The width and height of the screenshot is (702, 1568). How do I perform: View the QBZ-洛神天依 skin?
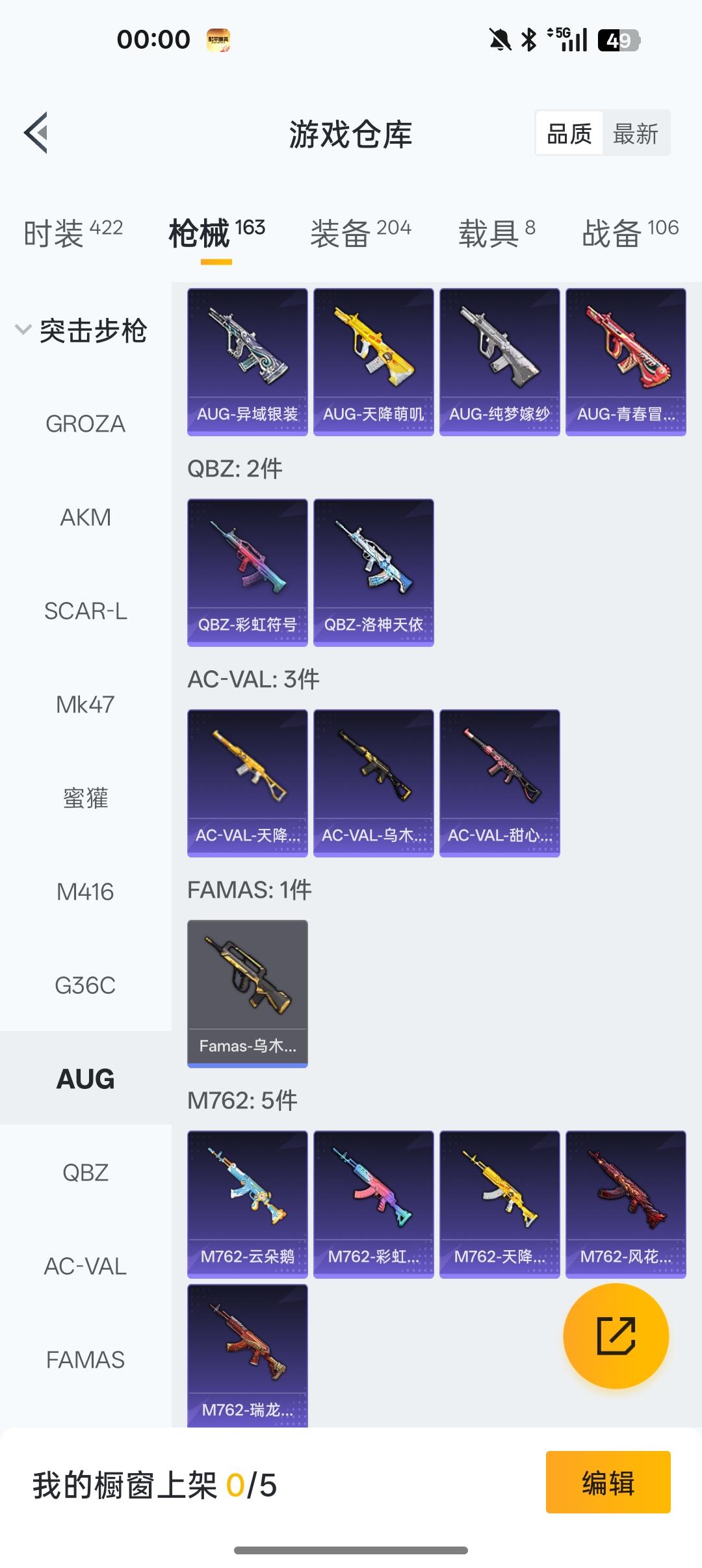[374, 572]
